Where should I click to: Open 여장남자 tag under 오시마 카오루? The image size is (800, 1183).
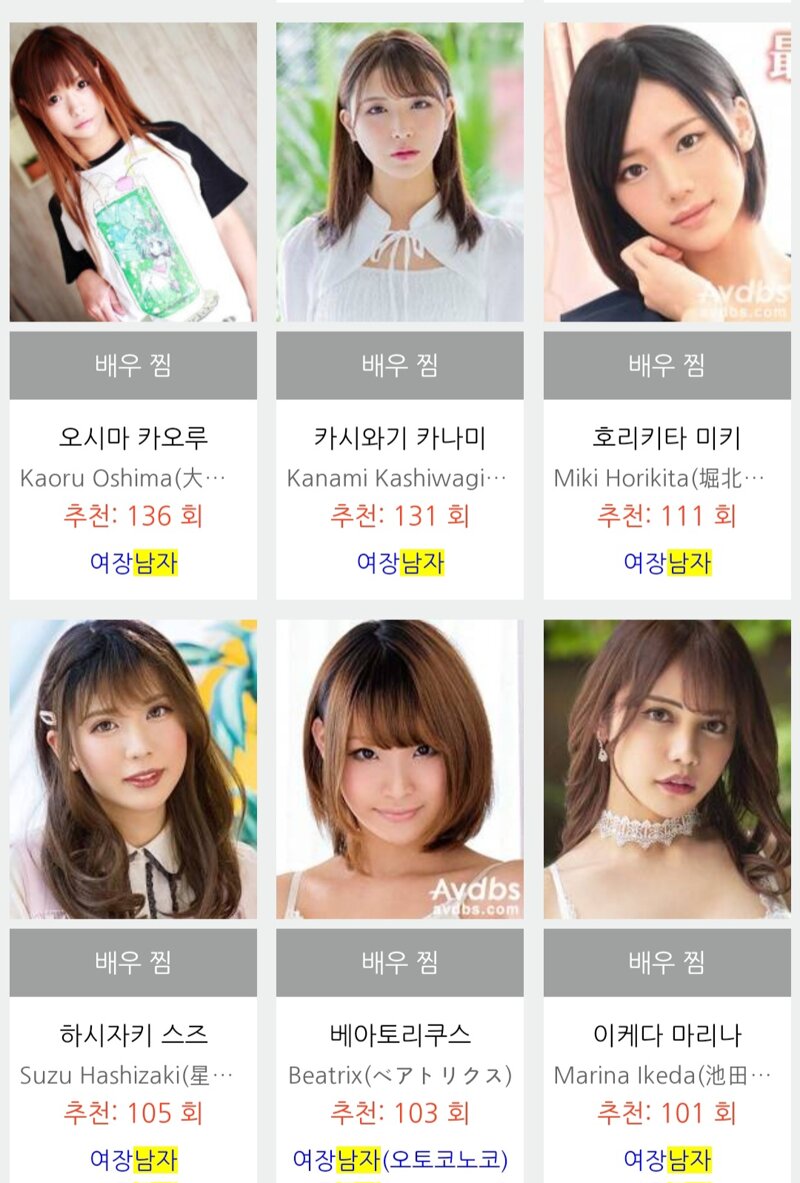(x=133, y=563)
